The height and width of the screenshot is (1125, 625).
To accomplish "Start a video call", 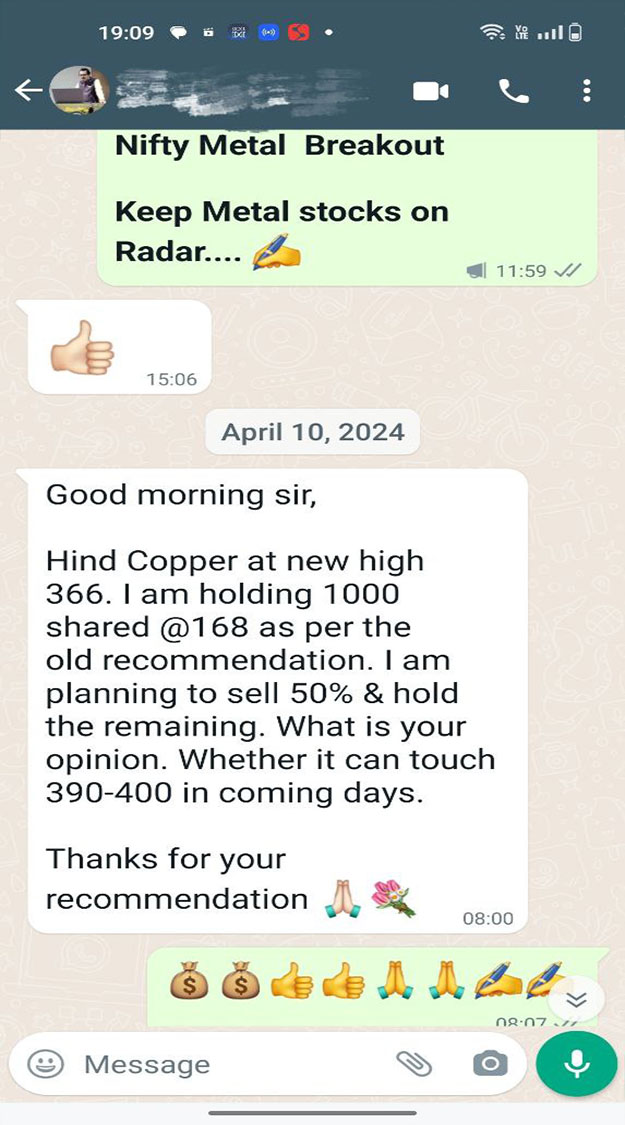I will point(431,91).
